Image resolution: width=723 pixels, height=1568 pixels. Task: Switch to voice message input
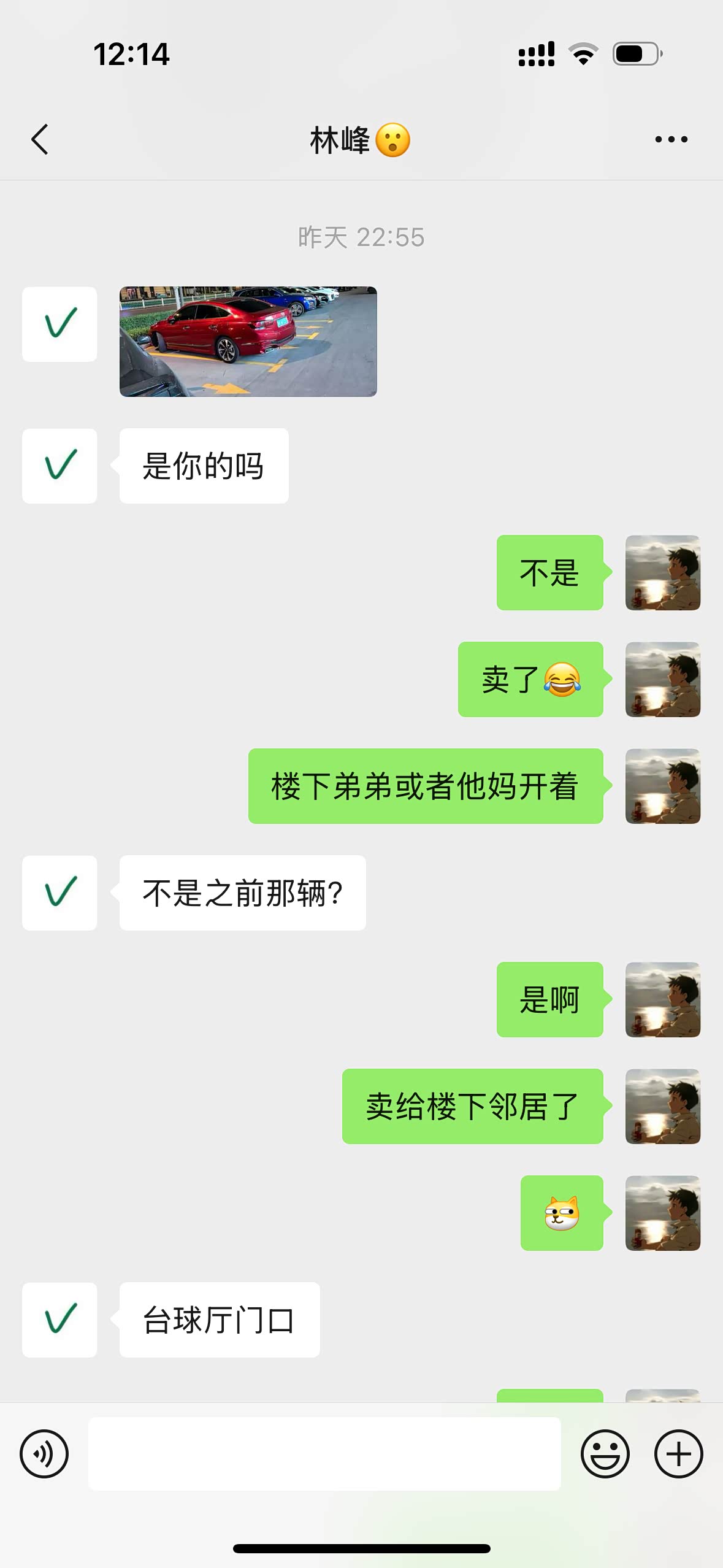(44, 1453)
